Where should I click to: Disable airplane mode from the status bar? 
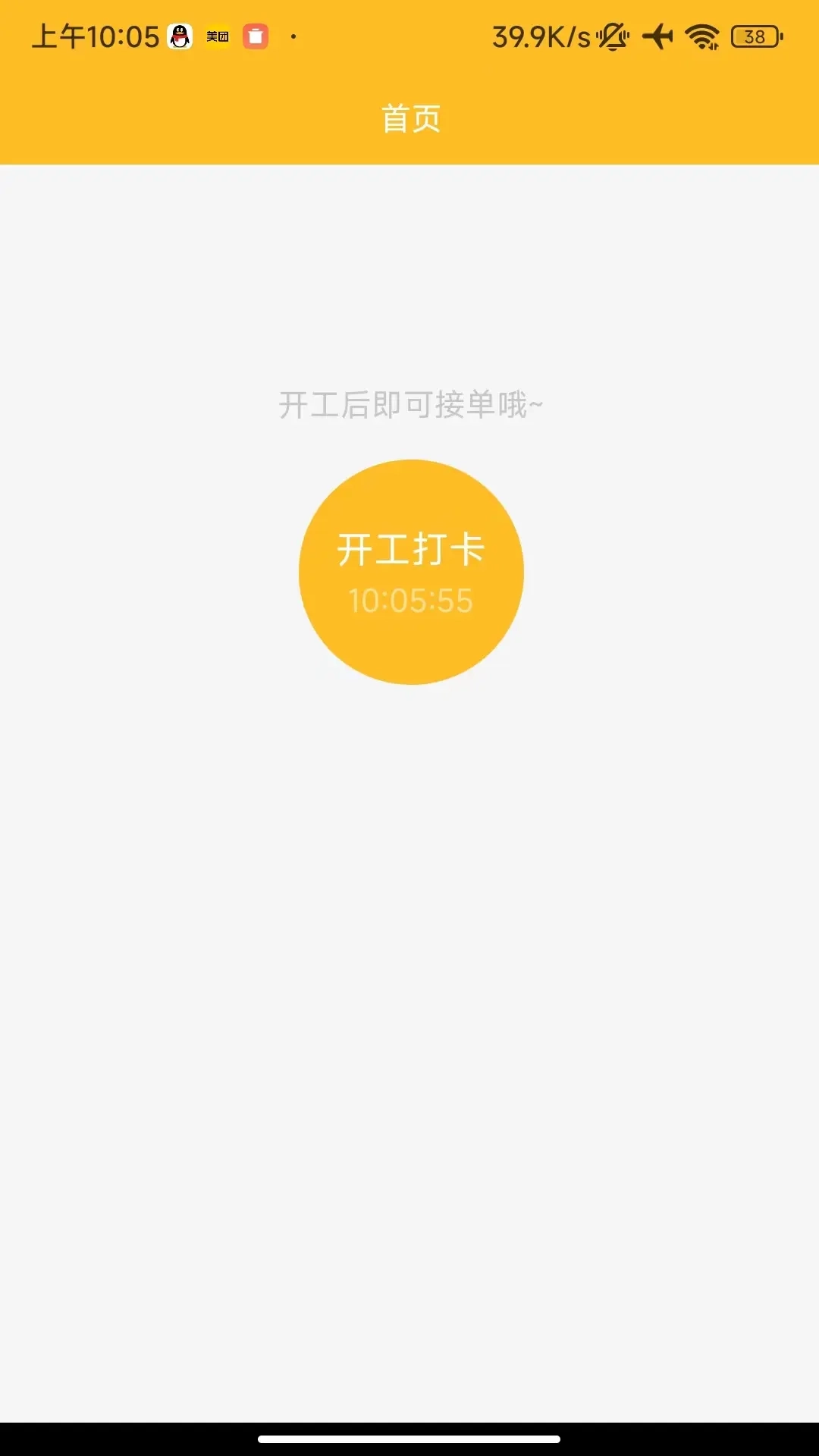[658, 36]
